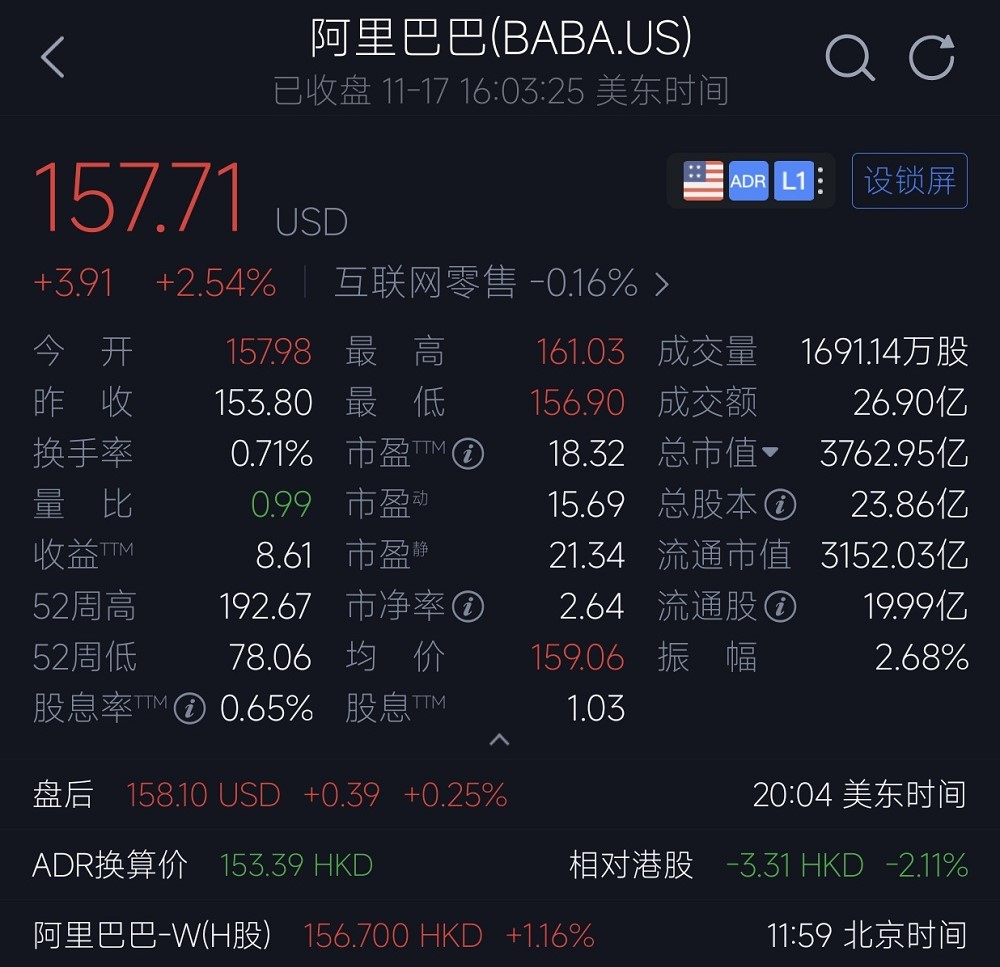
Task: Open the 盘后 after-hours price row
Action: 500,795
